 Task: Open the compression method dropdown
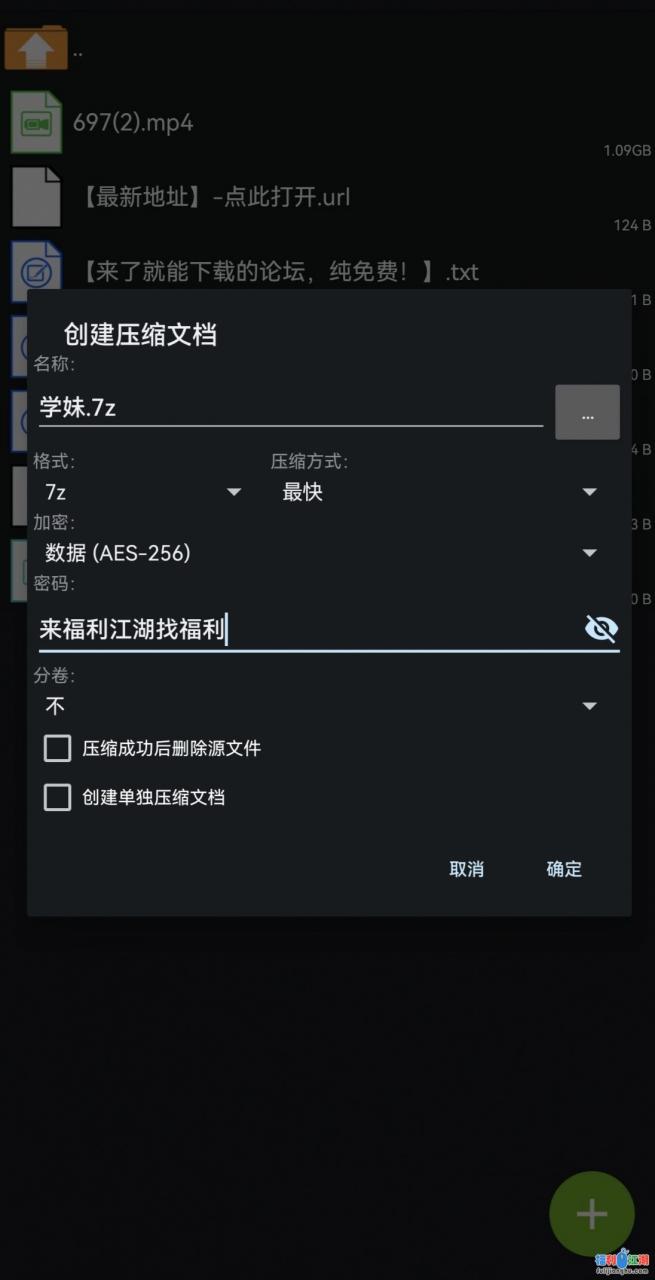(x=439, y=492)
